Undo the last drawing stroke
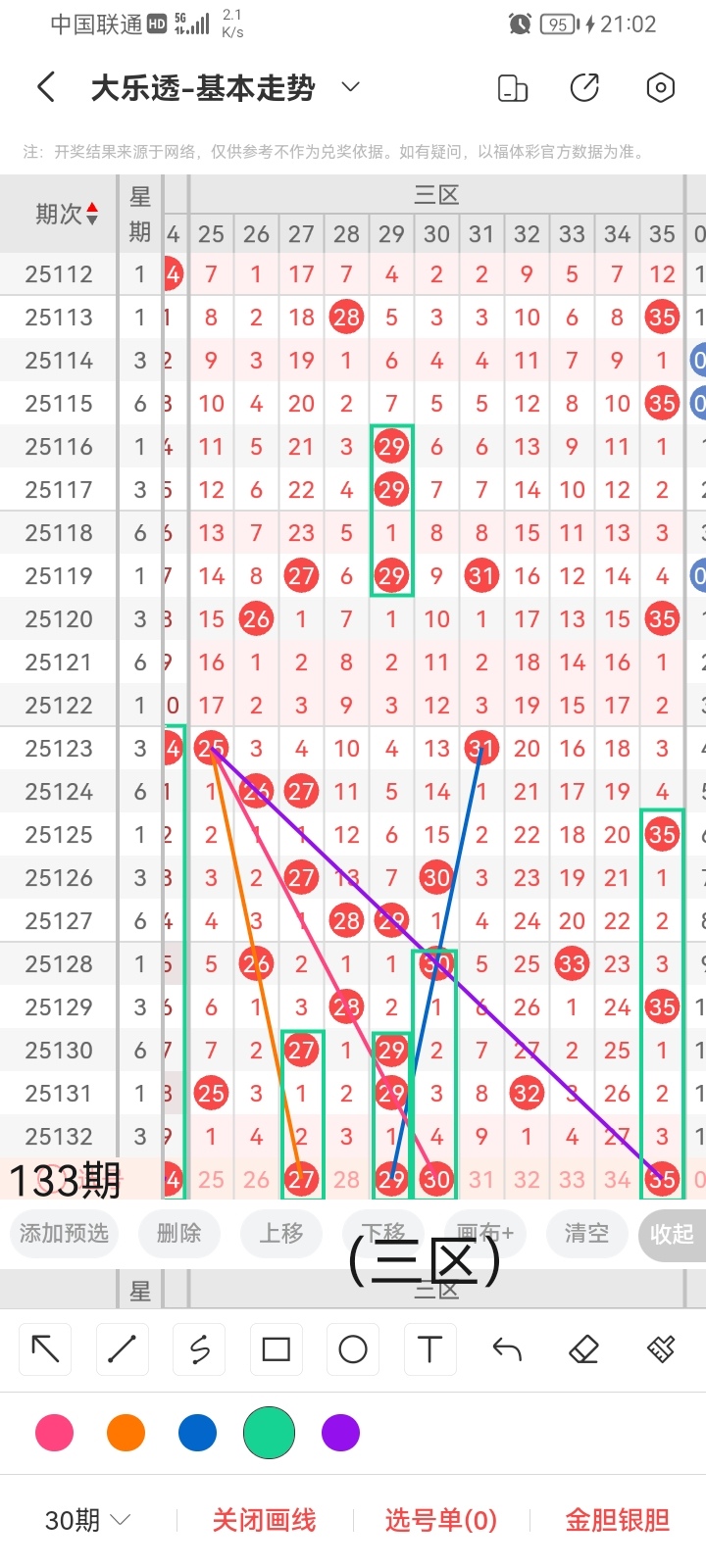 tap(507, 1349)
